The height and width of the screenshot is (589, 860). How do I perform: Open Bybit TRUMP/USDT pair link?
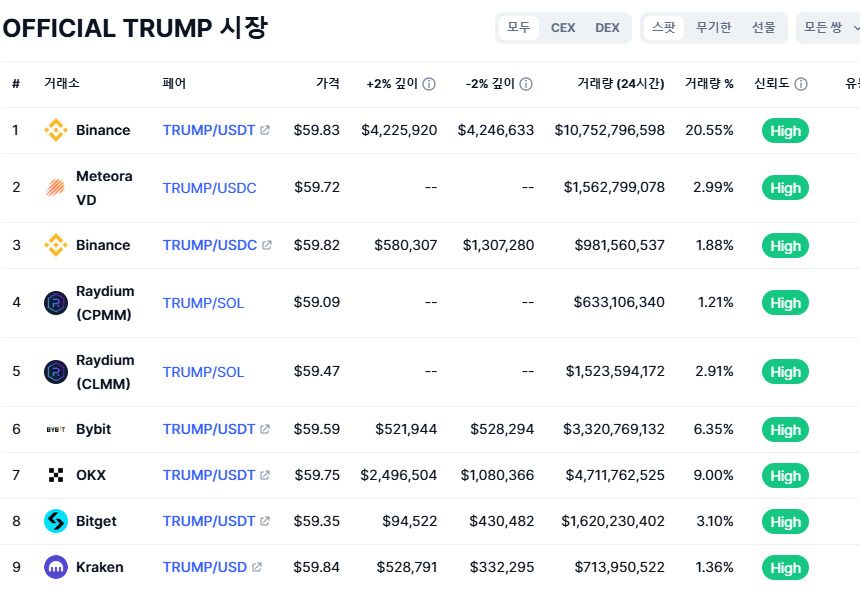209,429
